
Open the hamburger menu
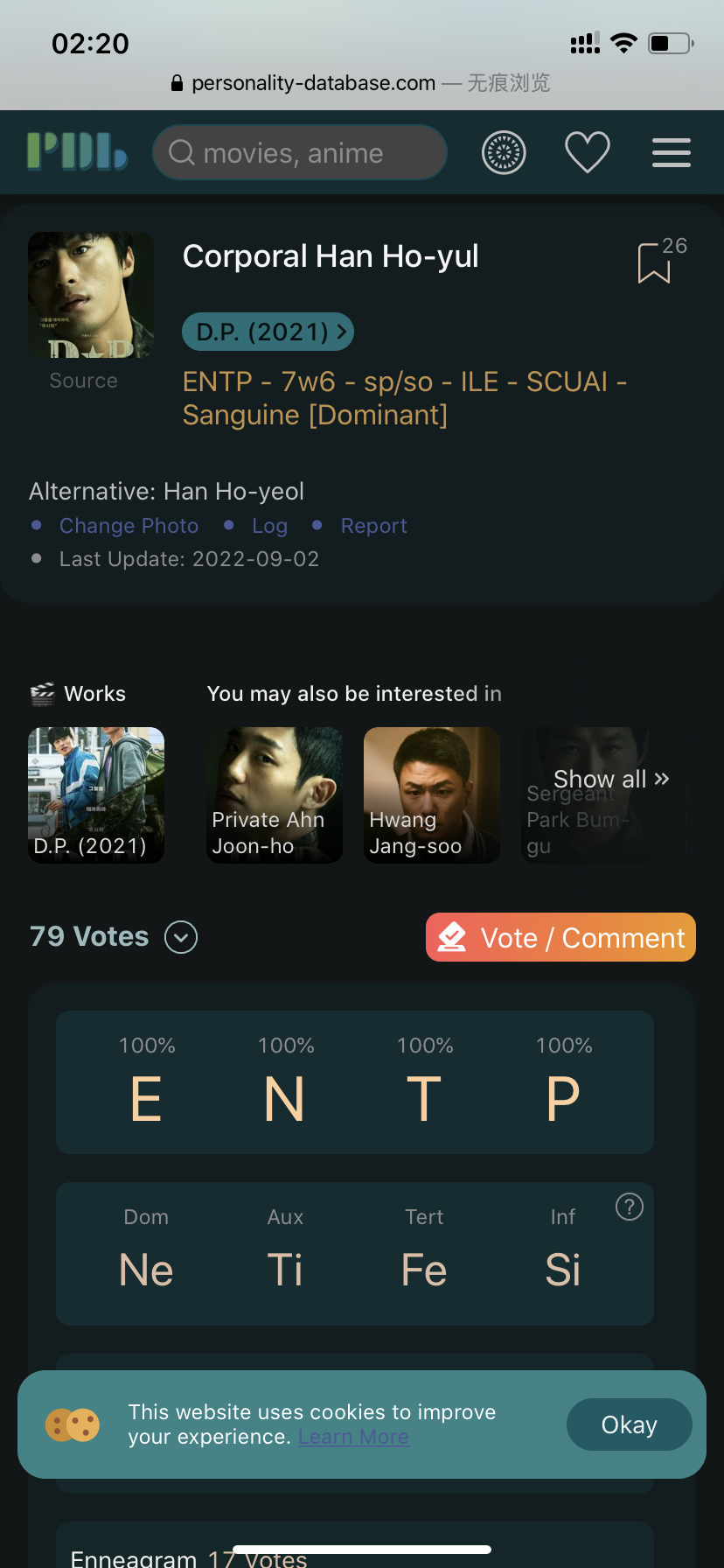[672, 152]
